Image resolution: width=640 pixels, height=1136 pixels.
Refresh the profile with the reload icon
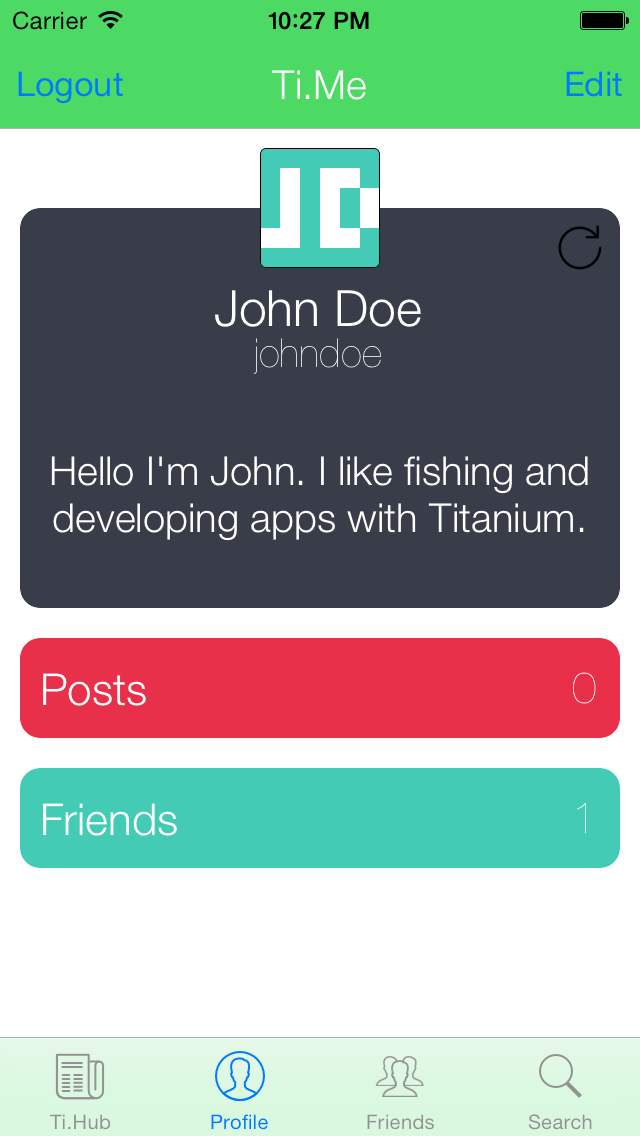tap(580, 247)
